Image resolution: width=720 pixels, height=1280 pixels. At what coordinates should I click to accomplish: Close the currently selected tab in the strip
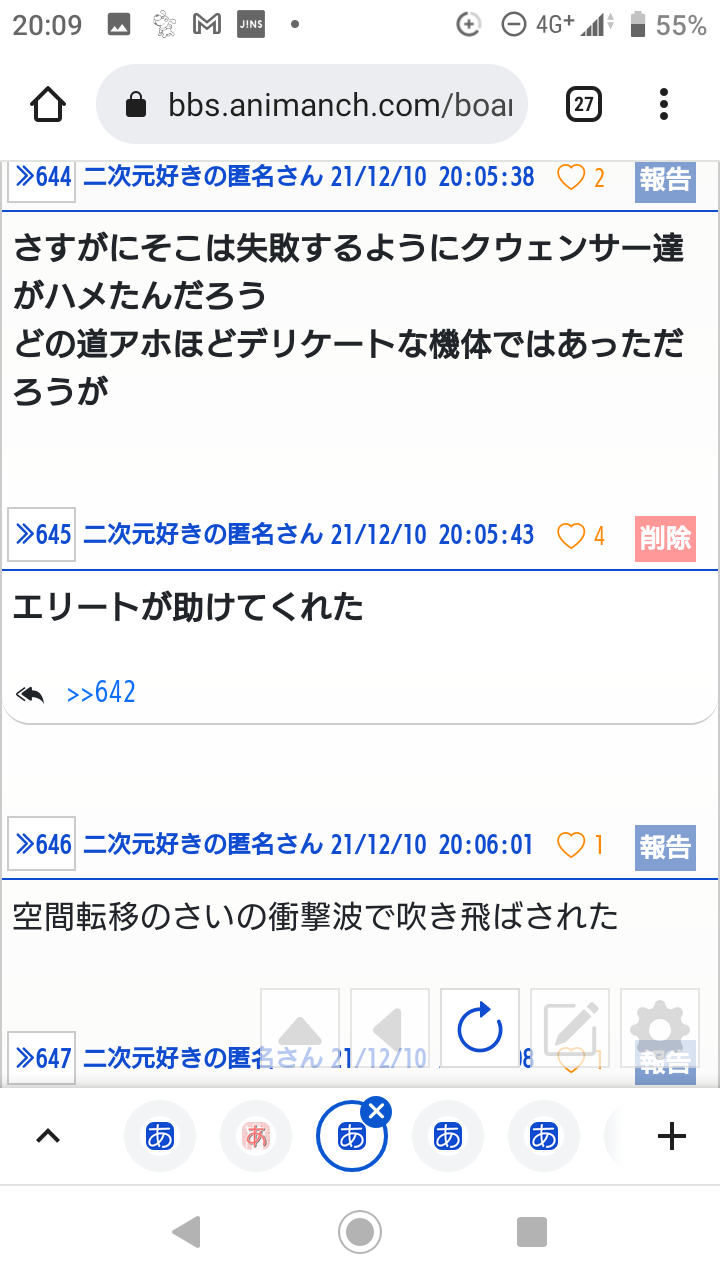pyautogui.click(x=375, y=1110)
